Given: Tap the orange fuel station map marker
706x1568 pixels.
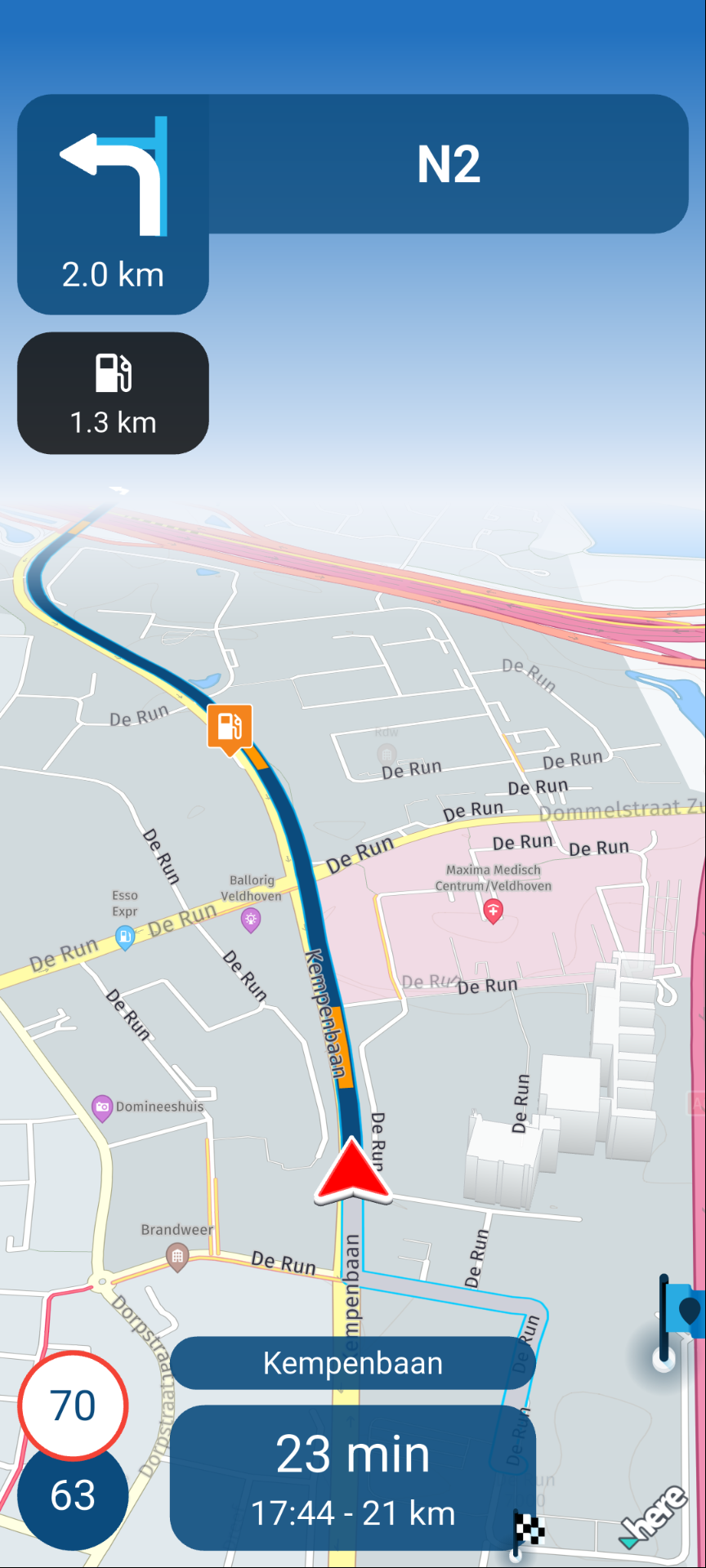Looking at the screenshot, I should (230, 725).
